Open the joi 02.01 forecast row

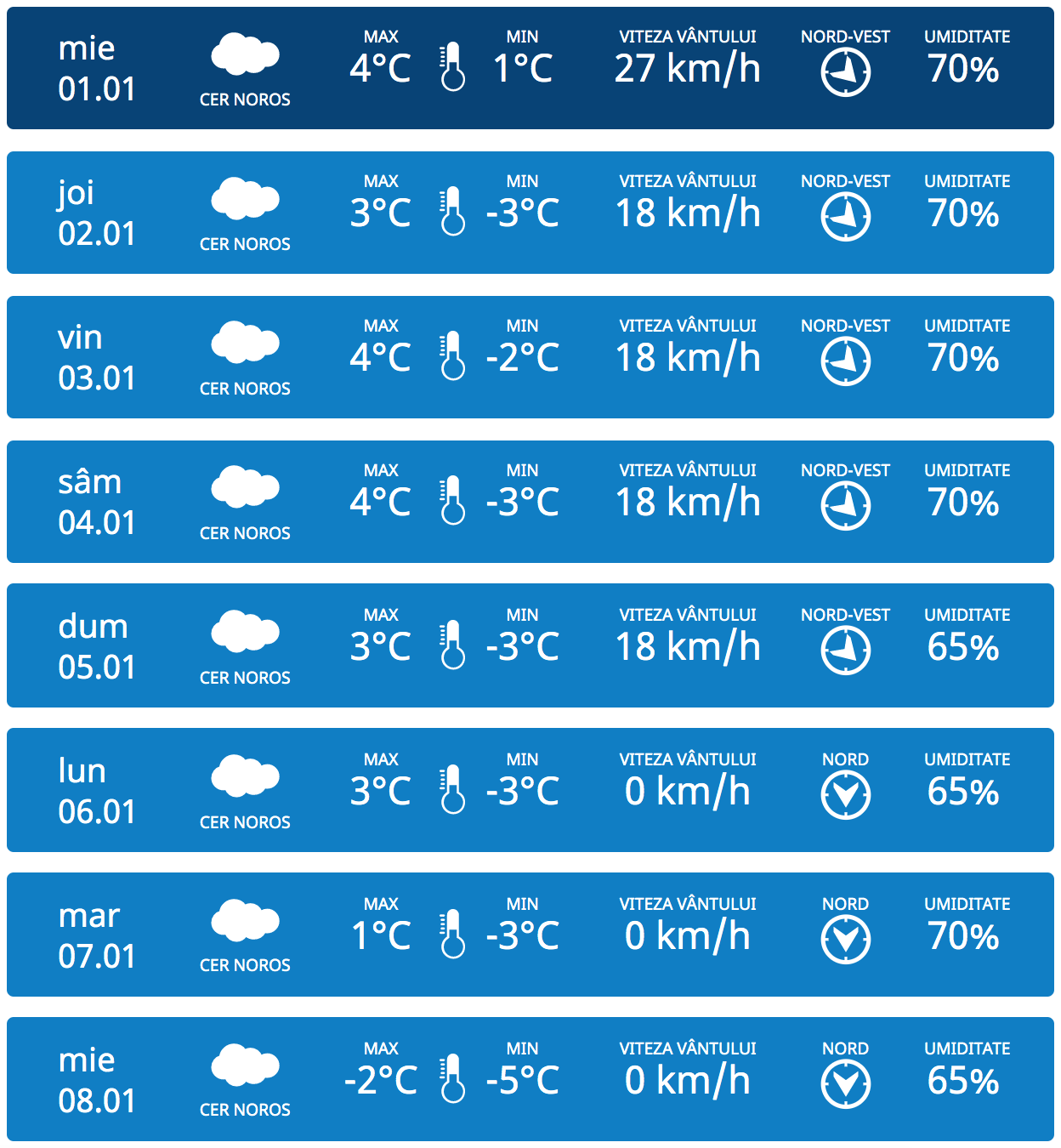(530, 213)
